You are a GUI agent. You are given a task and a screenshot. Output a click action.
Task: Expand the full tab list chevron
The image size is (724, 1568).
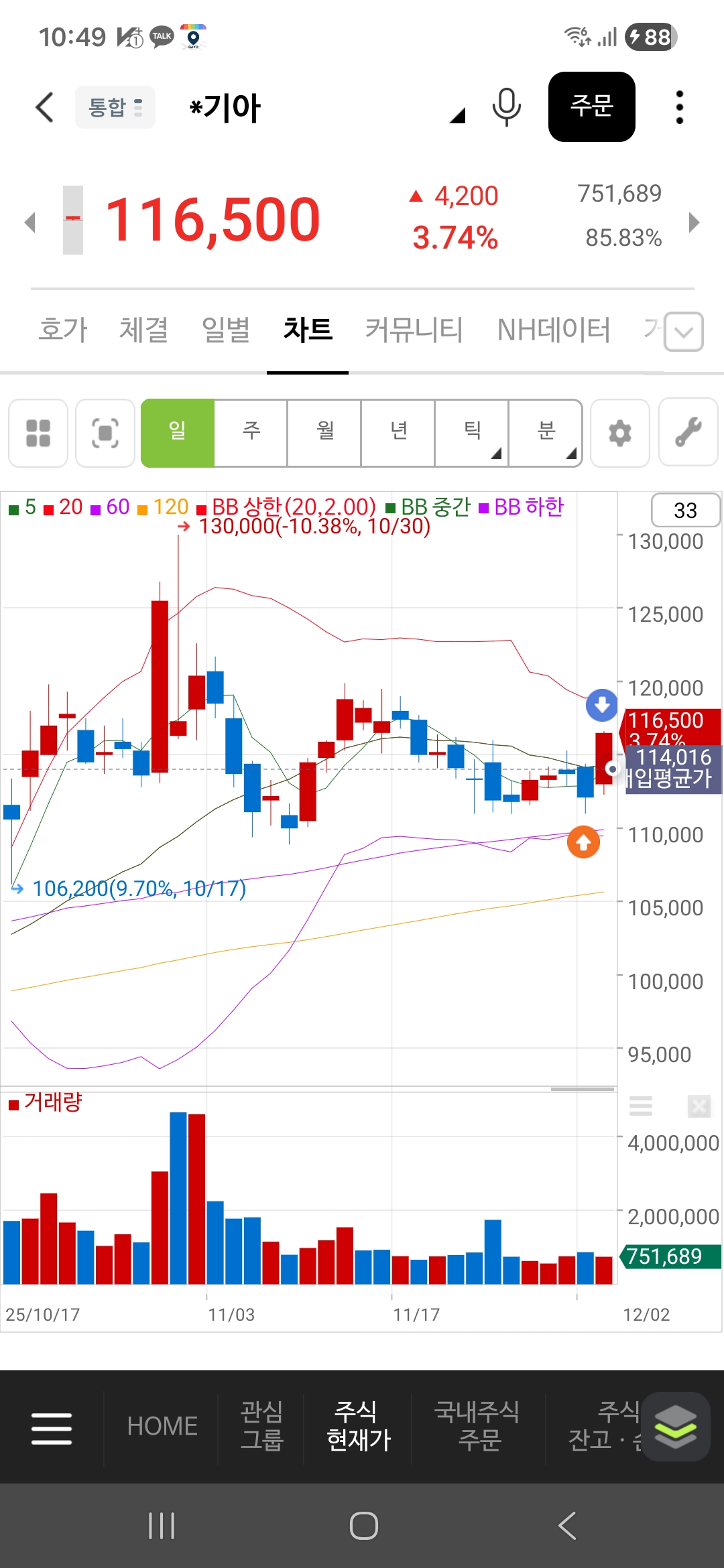point(684,332)
